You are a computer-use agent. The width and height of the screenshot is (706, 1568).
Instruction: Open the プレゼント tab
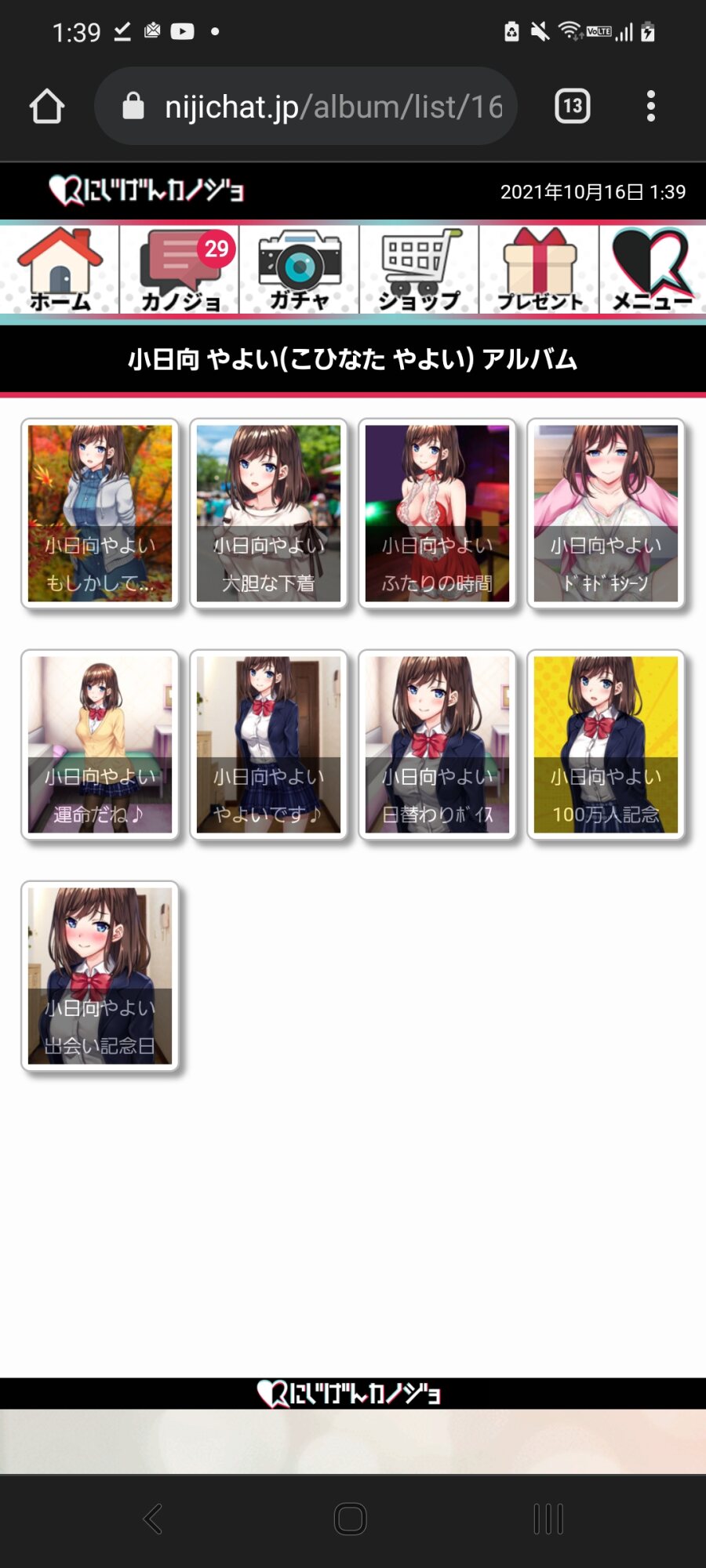(x=540, y=270)
